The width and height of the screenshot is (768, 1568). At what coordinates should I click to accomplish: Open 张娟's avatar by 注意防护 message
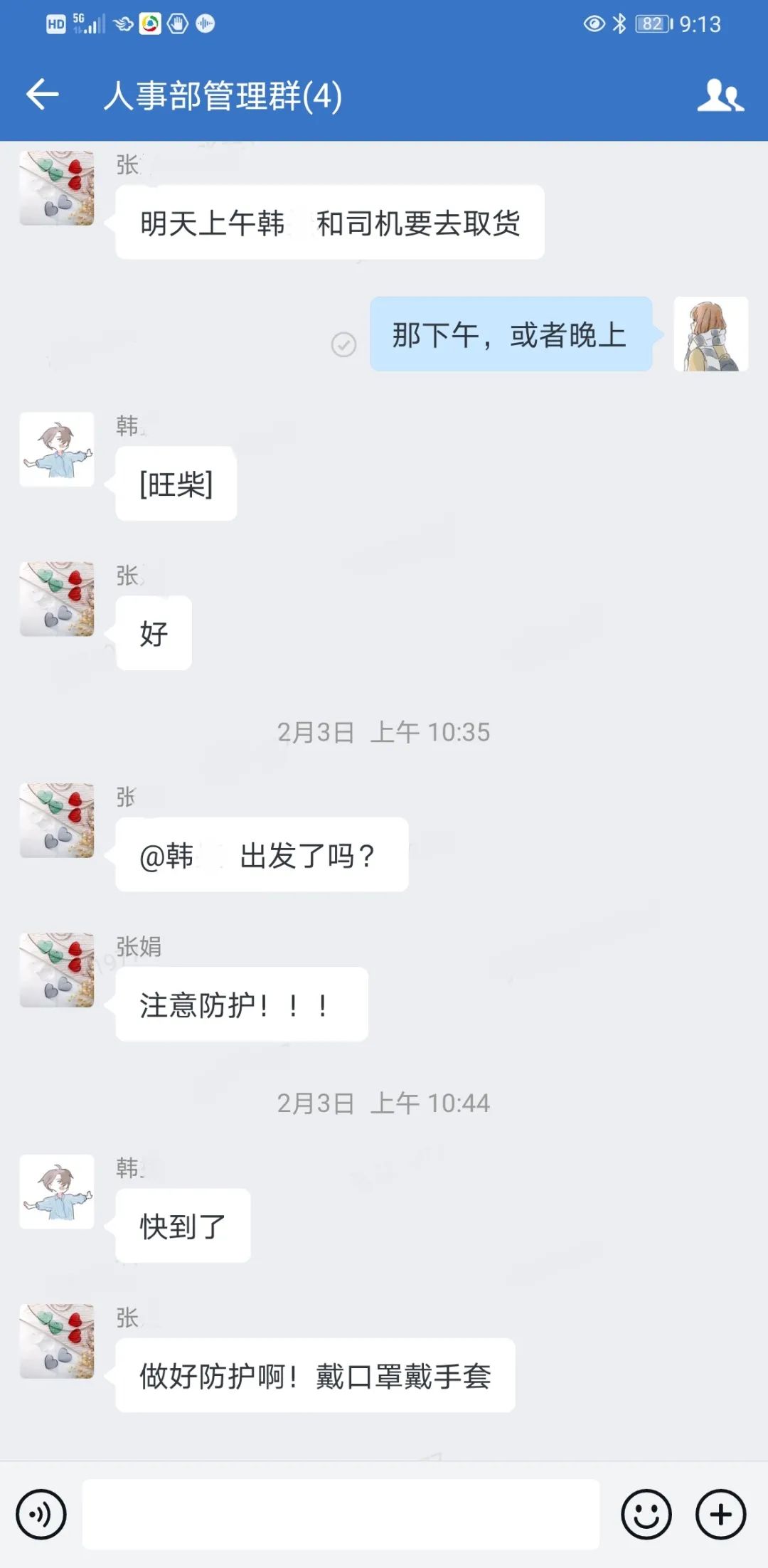[57, 970]
